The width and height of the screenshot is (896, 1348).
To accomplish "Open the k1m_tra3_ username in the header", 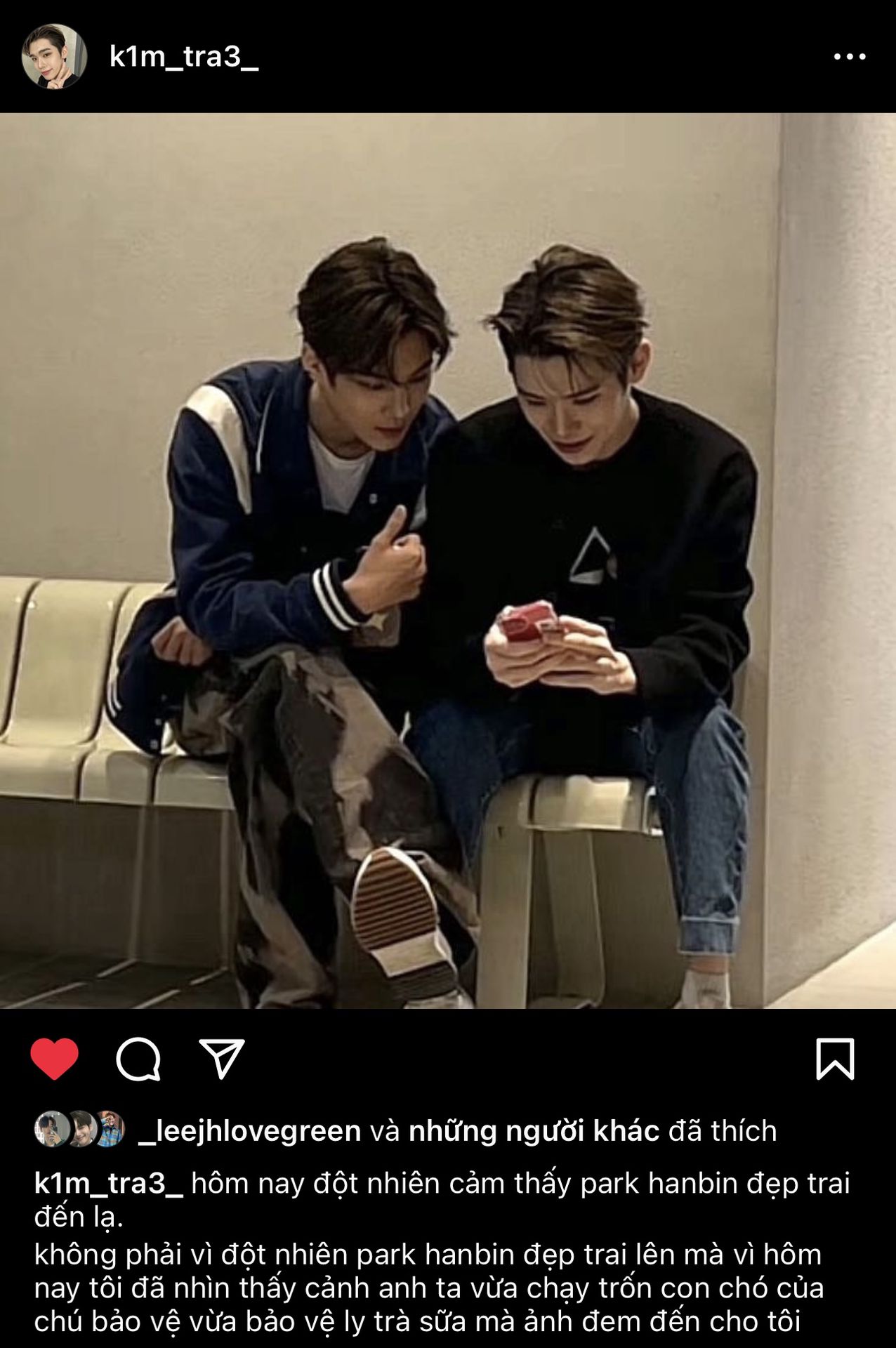I will 184,57.
